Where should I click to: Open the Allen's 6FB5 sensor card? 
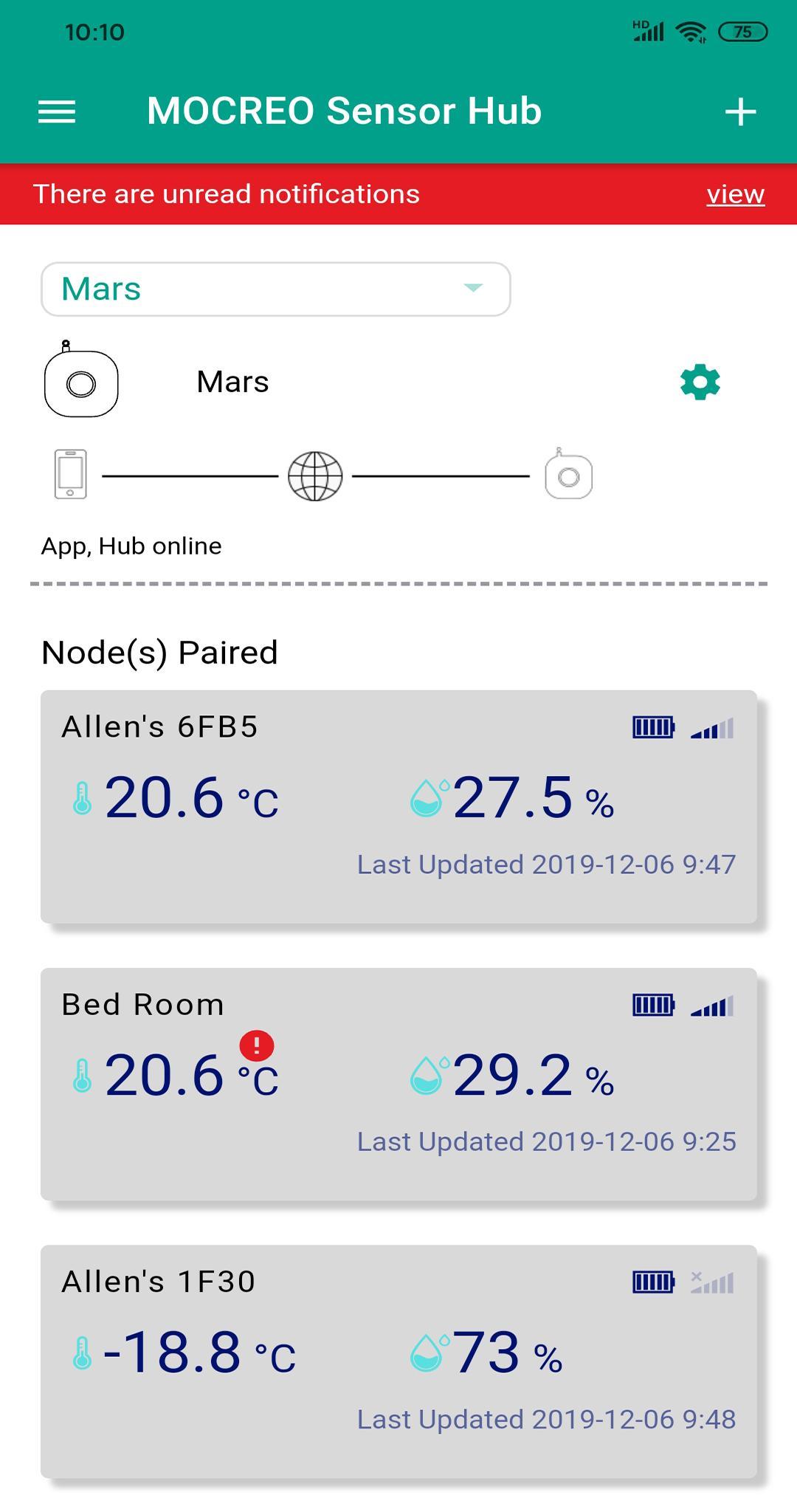pyautogui.click(x=398, y=806)
